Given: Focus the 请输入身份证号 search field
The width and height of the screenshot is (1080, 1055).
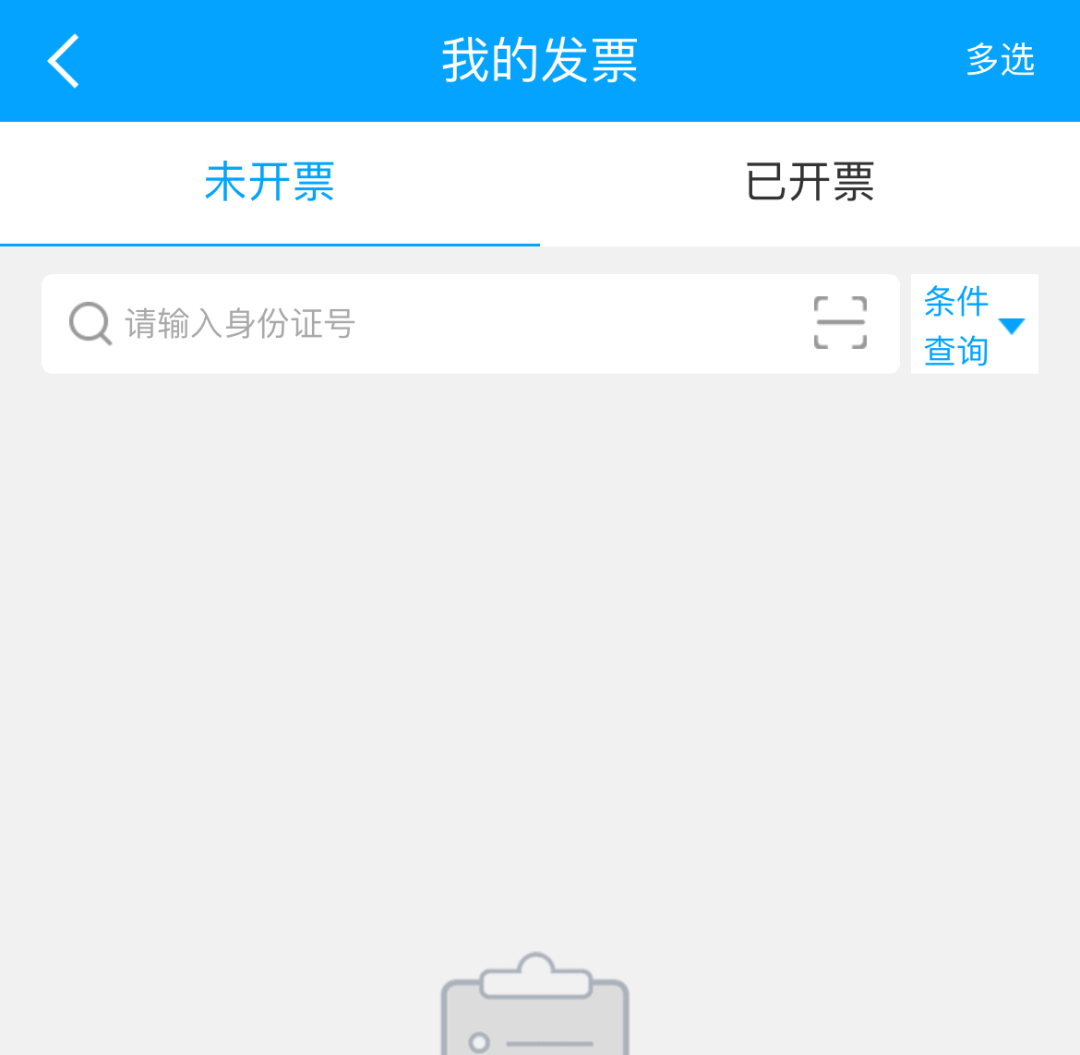Looking at the screenshot, I should coord(440,324).
